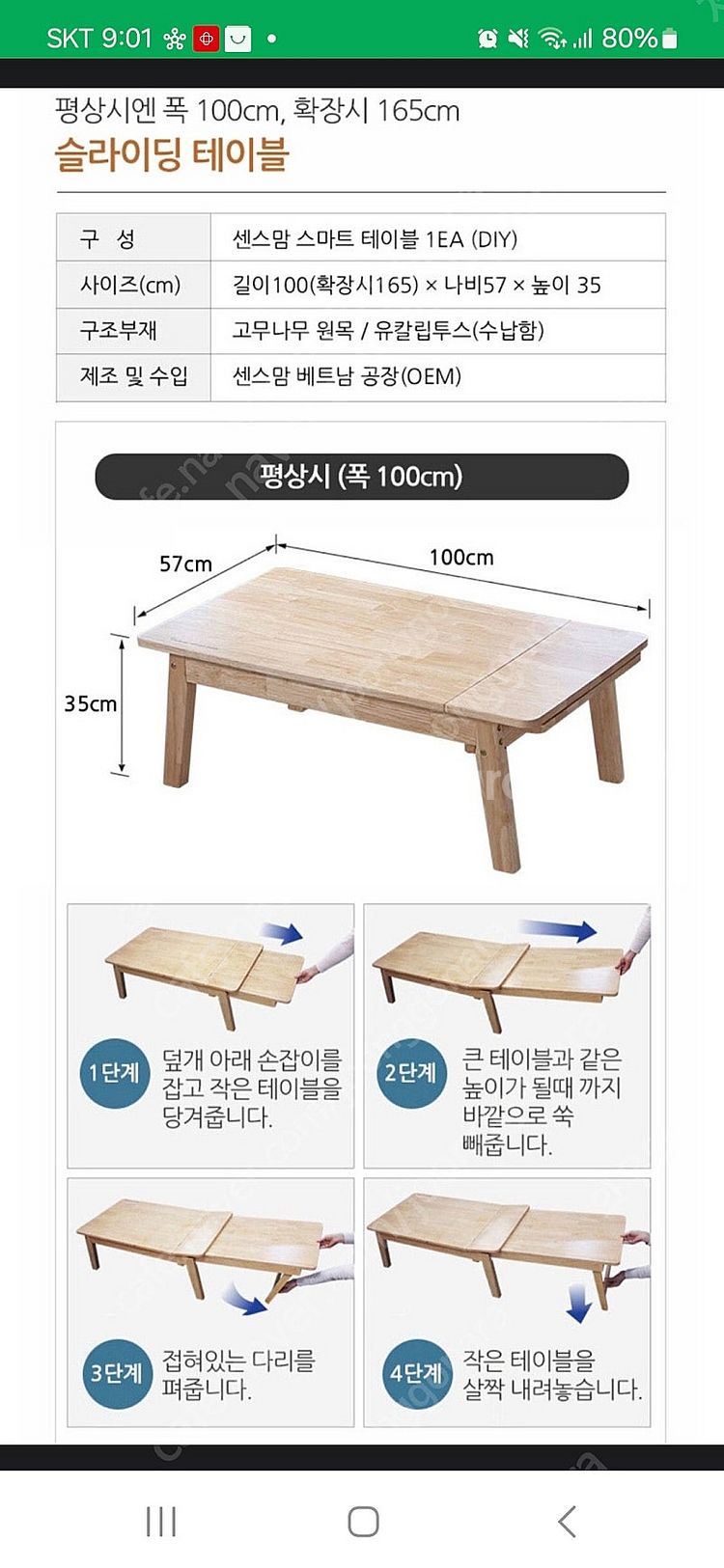Select the 평상시 (폭 100cm) banner
The width and height of the screenshot is (724, 1568).
360,477
